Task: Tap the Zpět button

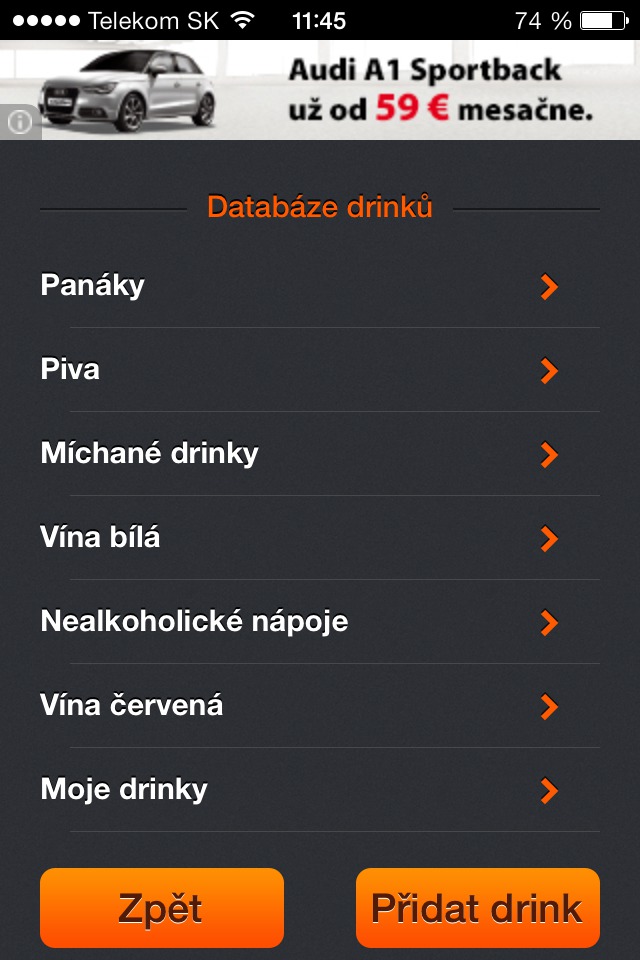Action: point(162,908)
